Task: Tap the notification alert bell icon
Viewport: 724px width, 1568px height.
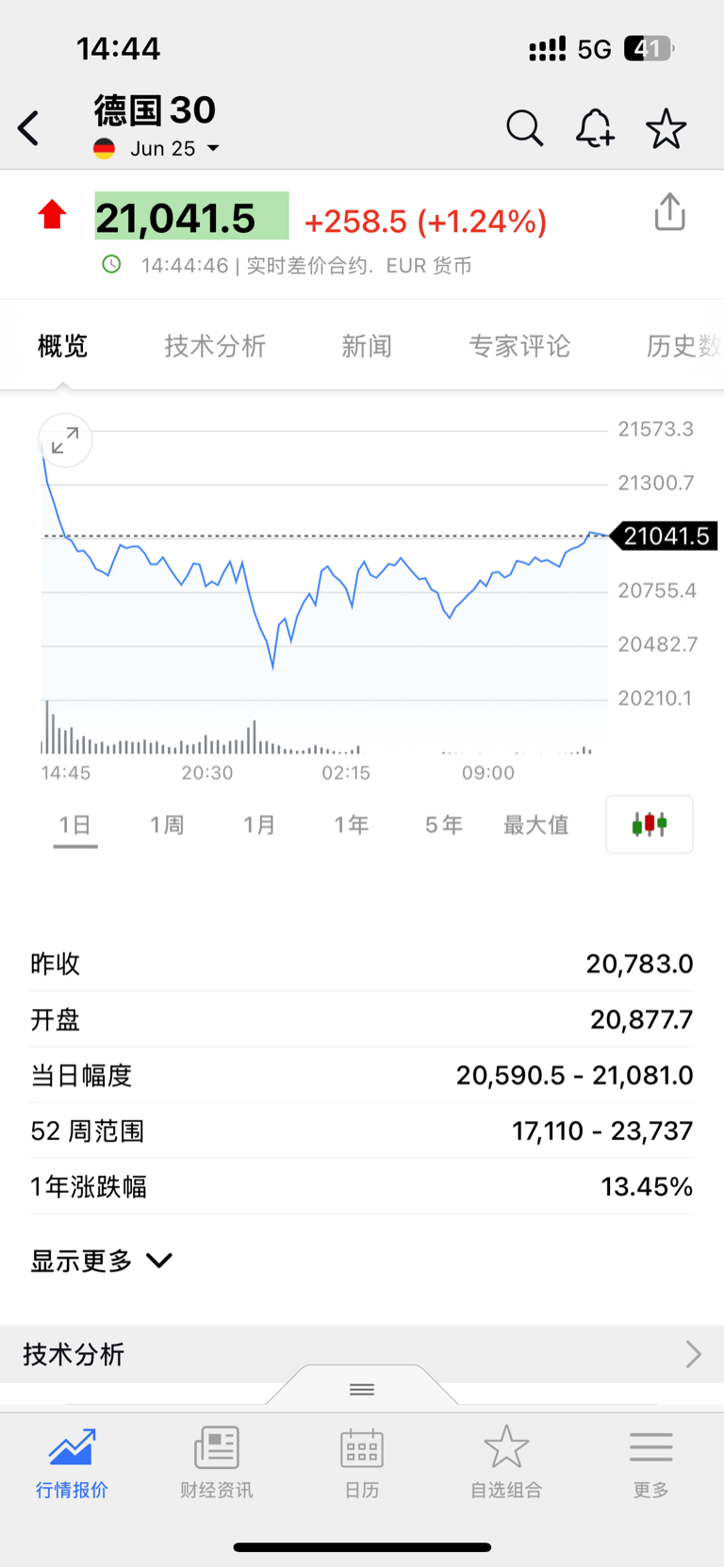Action: point(595,128)
